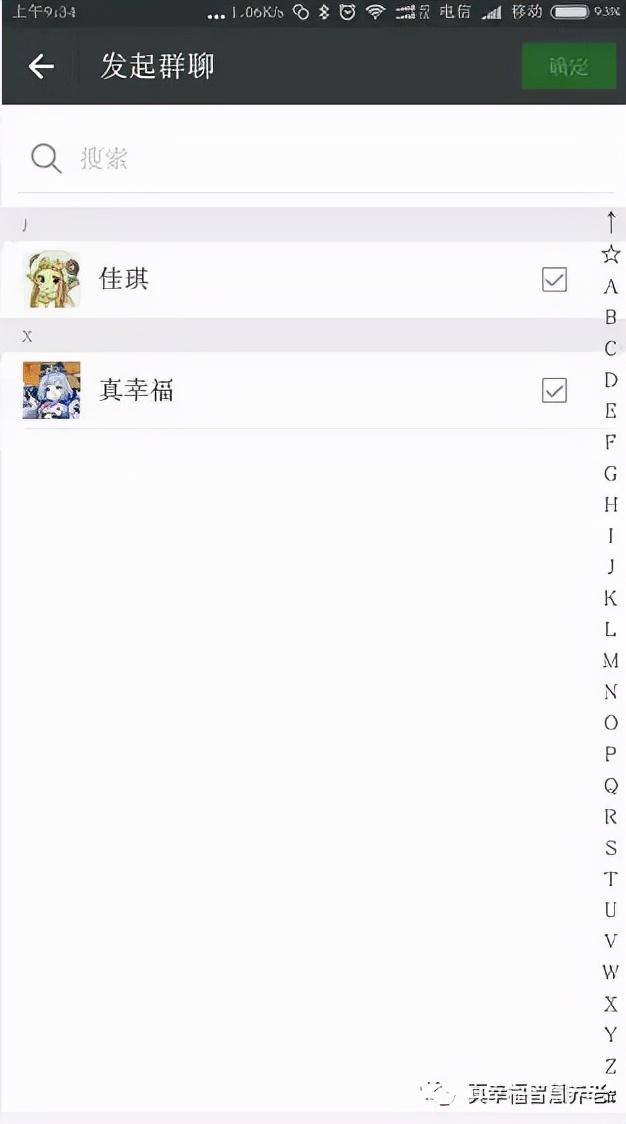Viewport: 626px width, 1124px height.
Task: Uncheck the checkbox next to 真幸福
Action: click(x=554, y=390)
